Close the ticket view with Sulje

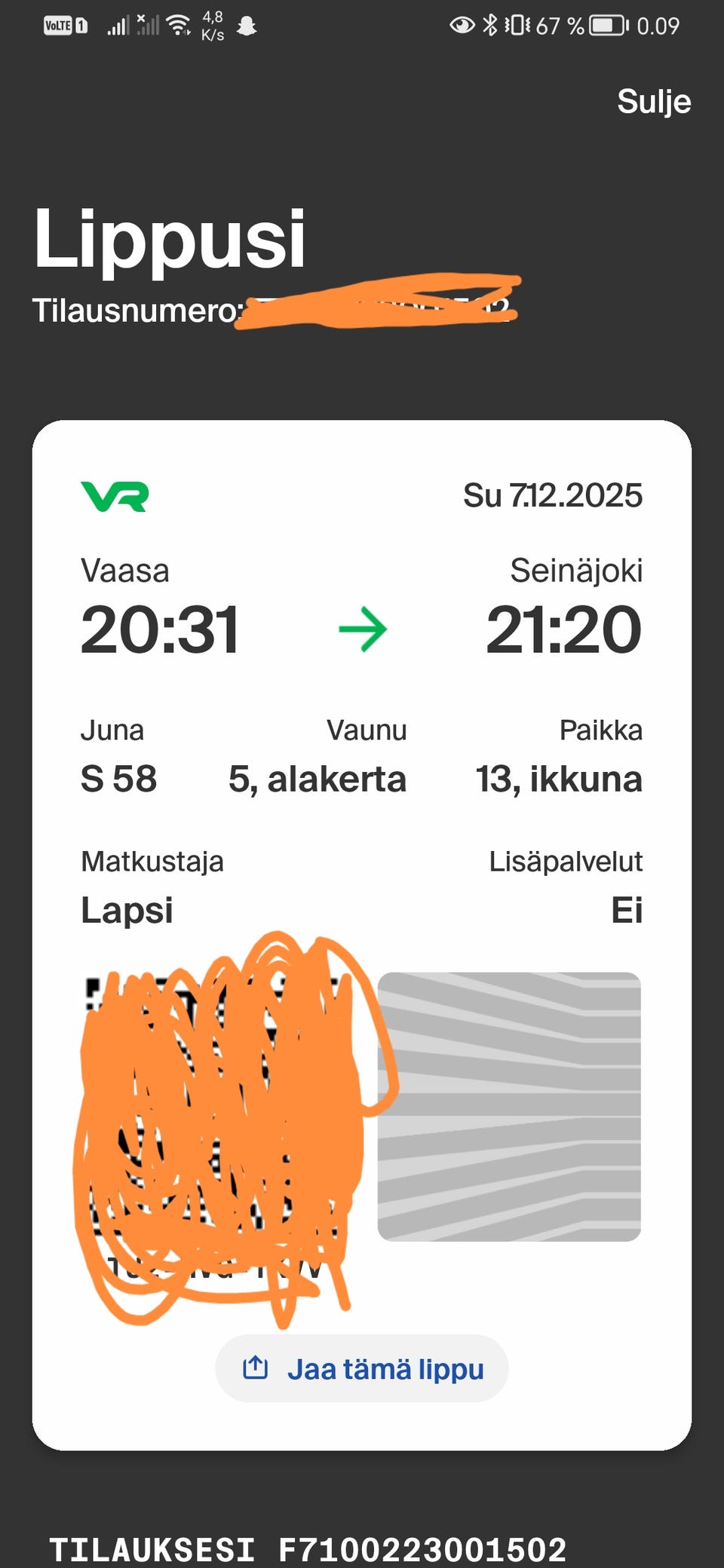653,102
